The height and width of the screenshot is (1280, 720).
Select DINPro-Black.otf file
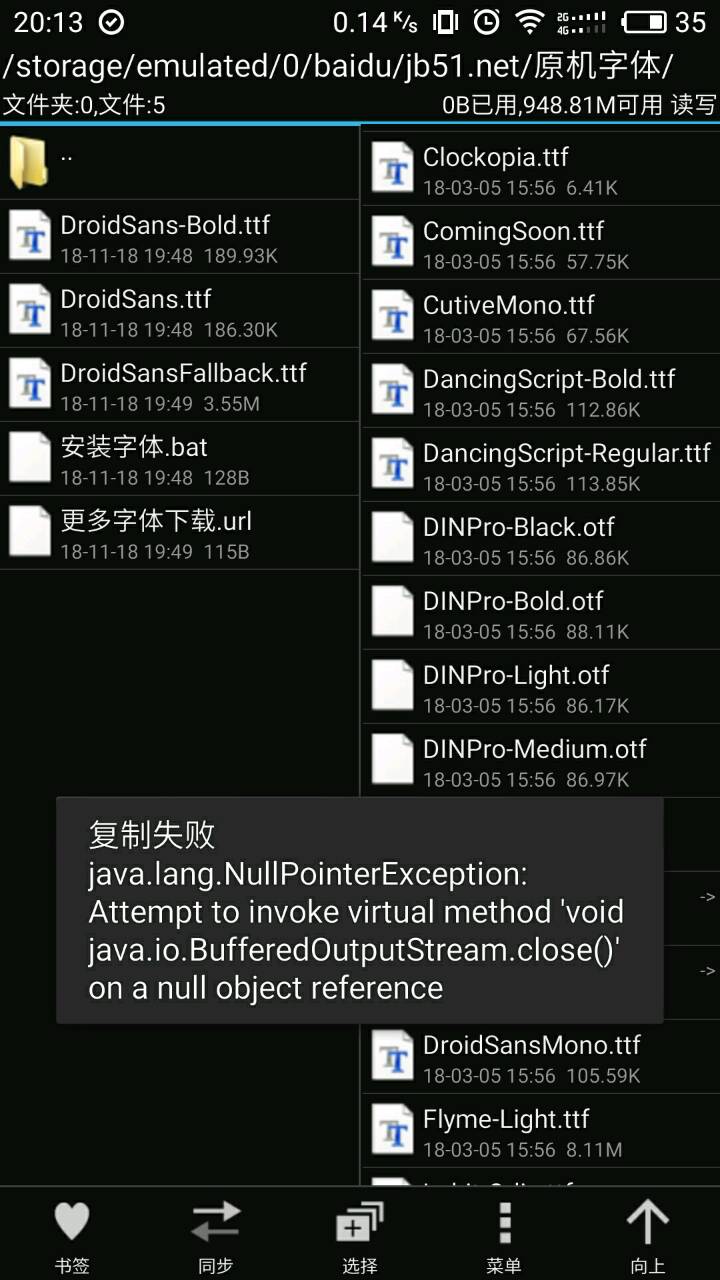[540, 540]
